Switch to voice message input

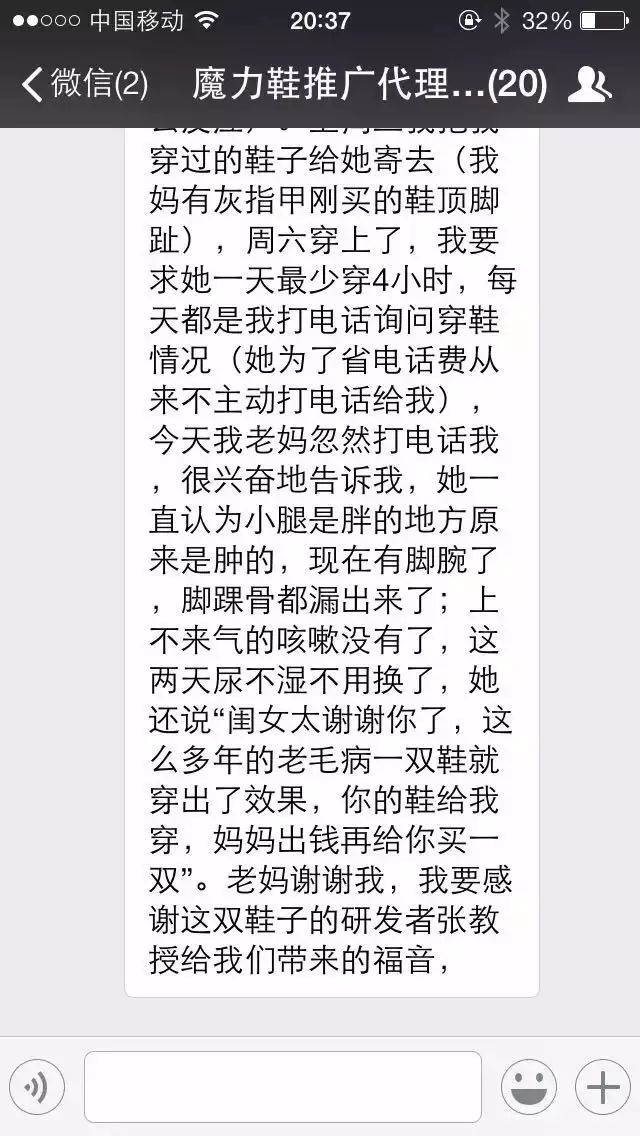point(37,1087)
